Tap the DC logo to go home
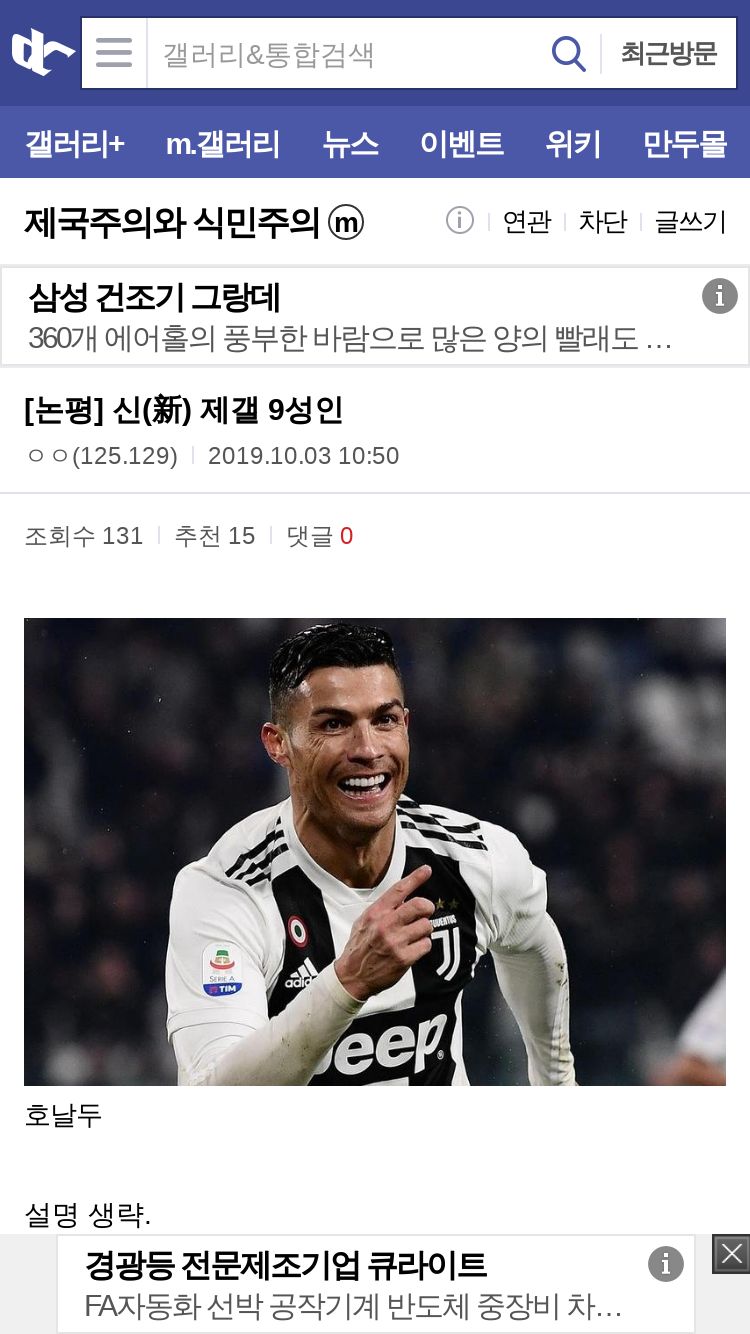The width and height of the screenshot is (750, 1334). coord(42,52)
